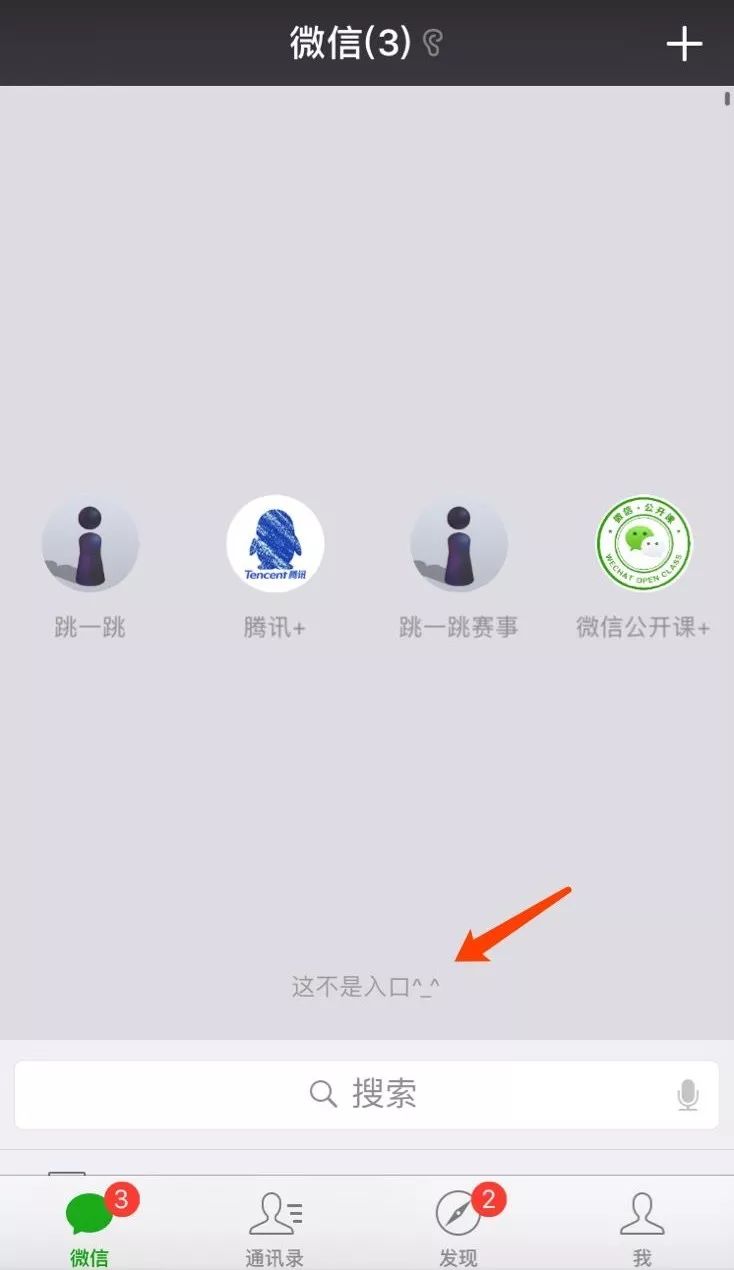Switch to the 微信 chats tab
The image size is (734, 1270).
click(90, 1225)
